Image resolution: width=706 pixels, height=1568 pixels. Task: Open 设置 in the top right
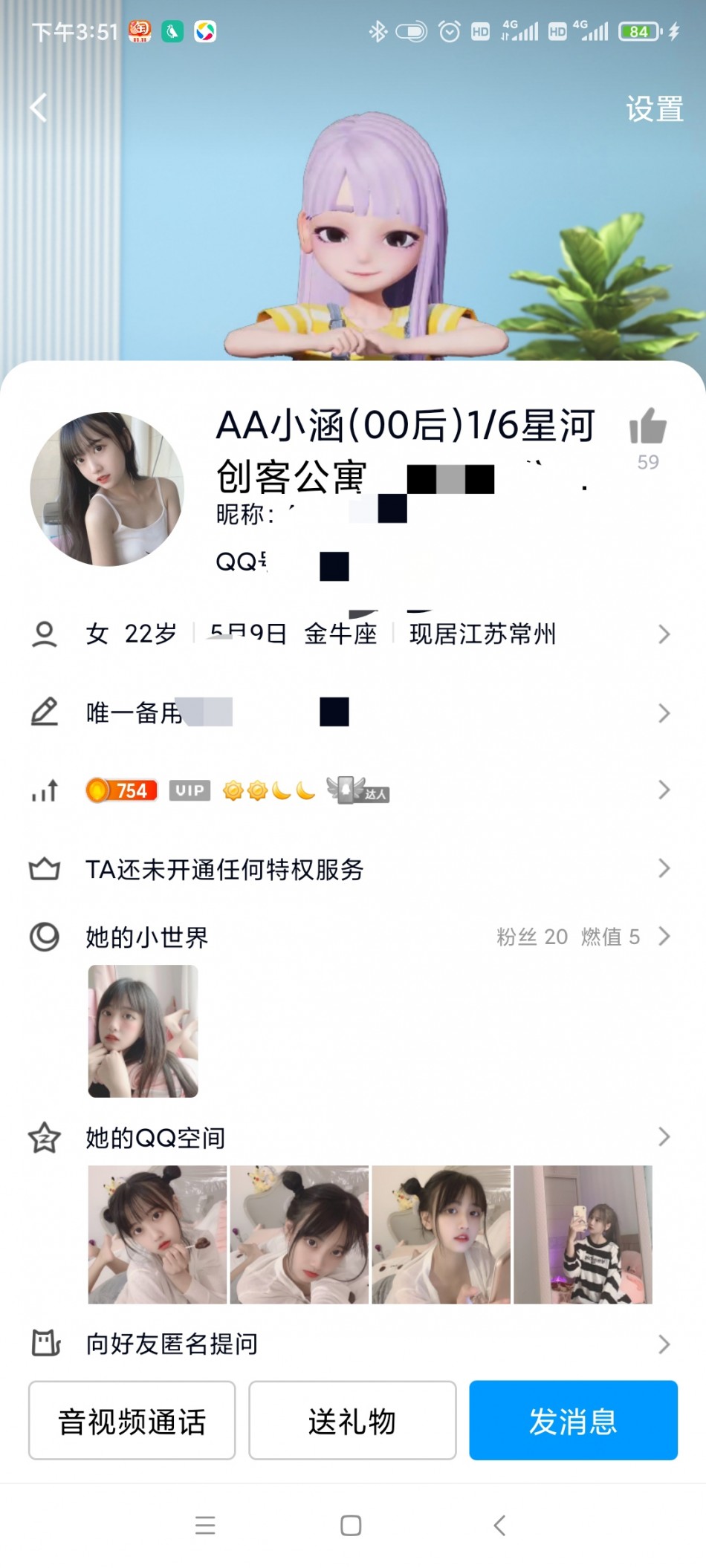654,109
